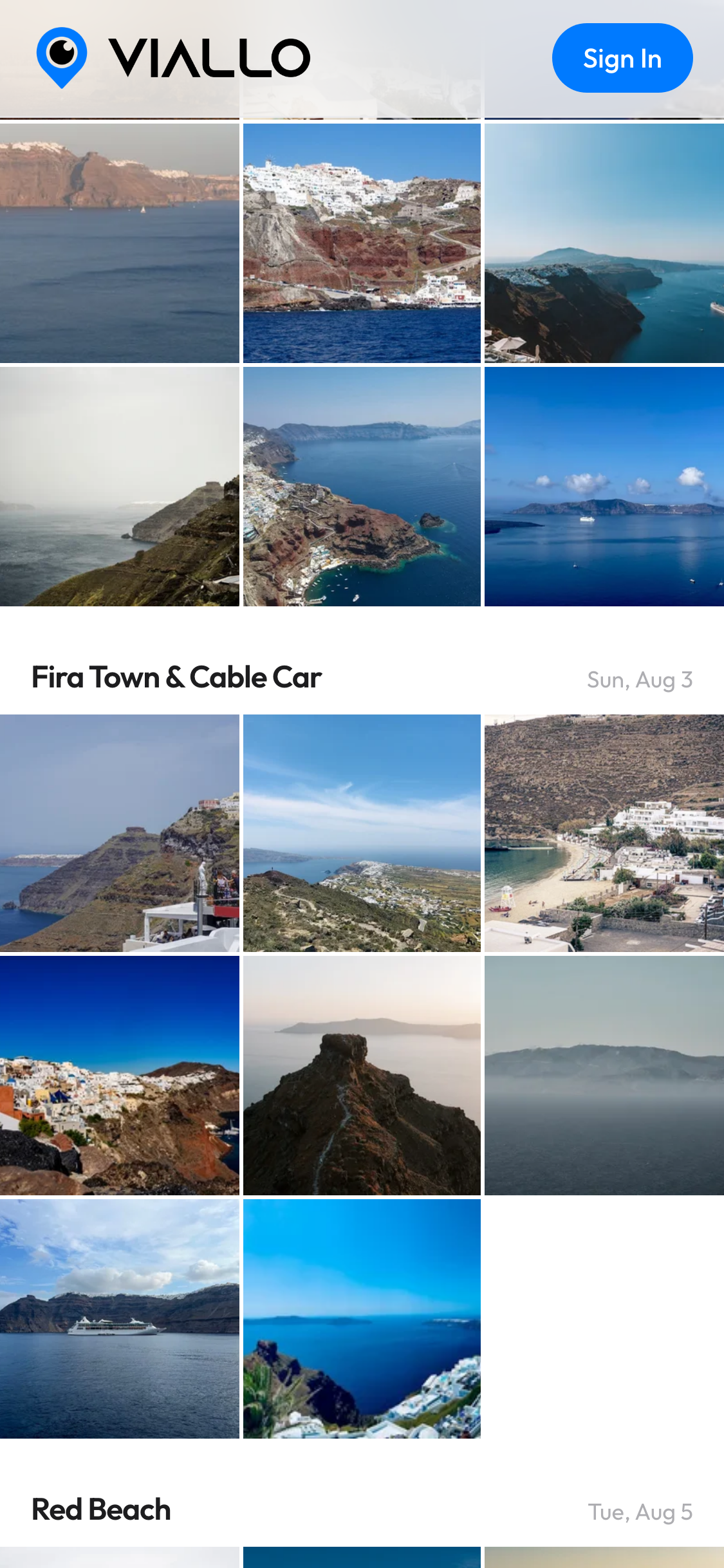
Task: Open the Skaros rock sunset photo
Action: pos(362,1076)
